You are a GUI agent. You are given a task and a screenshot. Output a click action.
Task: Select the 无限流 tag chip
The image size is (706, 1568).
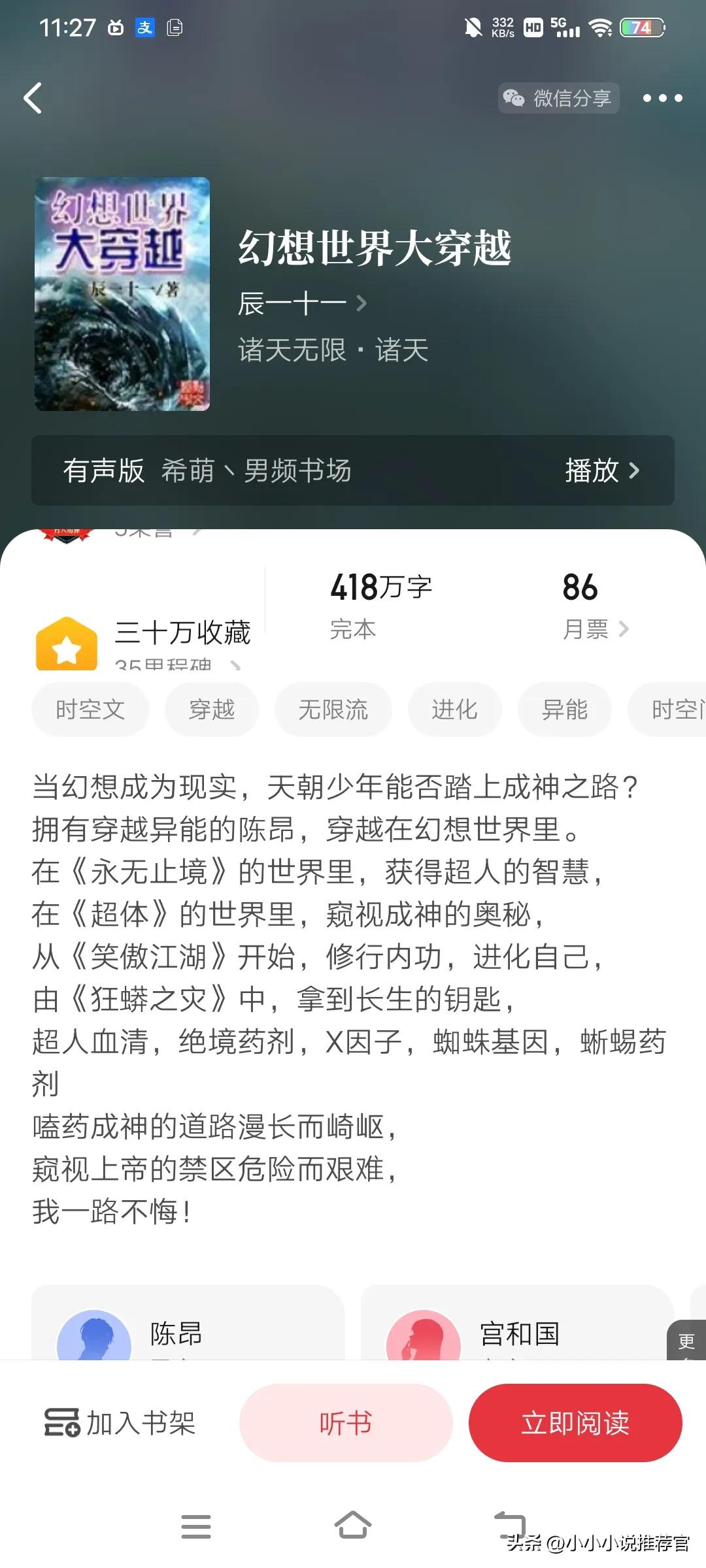pyautogui.click(x=333, y=710)
